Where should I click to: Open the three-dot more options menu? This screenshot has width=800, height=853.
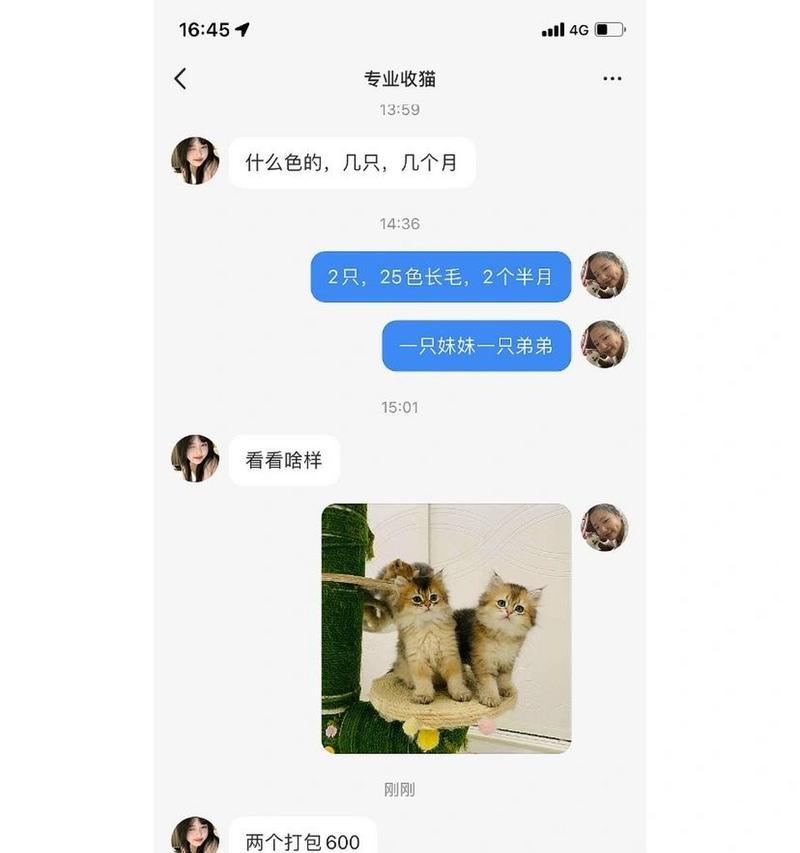click(x=612, y=79)
